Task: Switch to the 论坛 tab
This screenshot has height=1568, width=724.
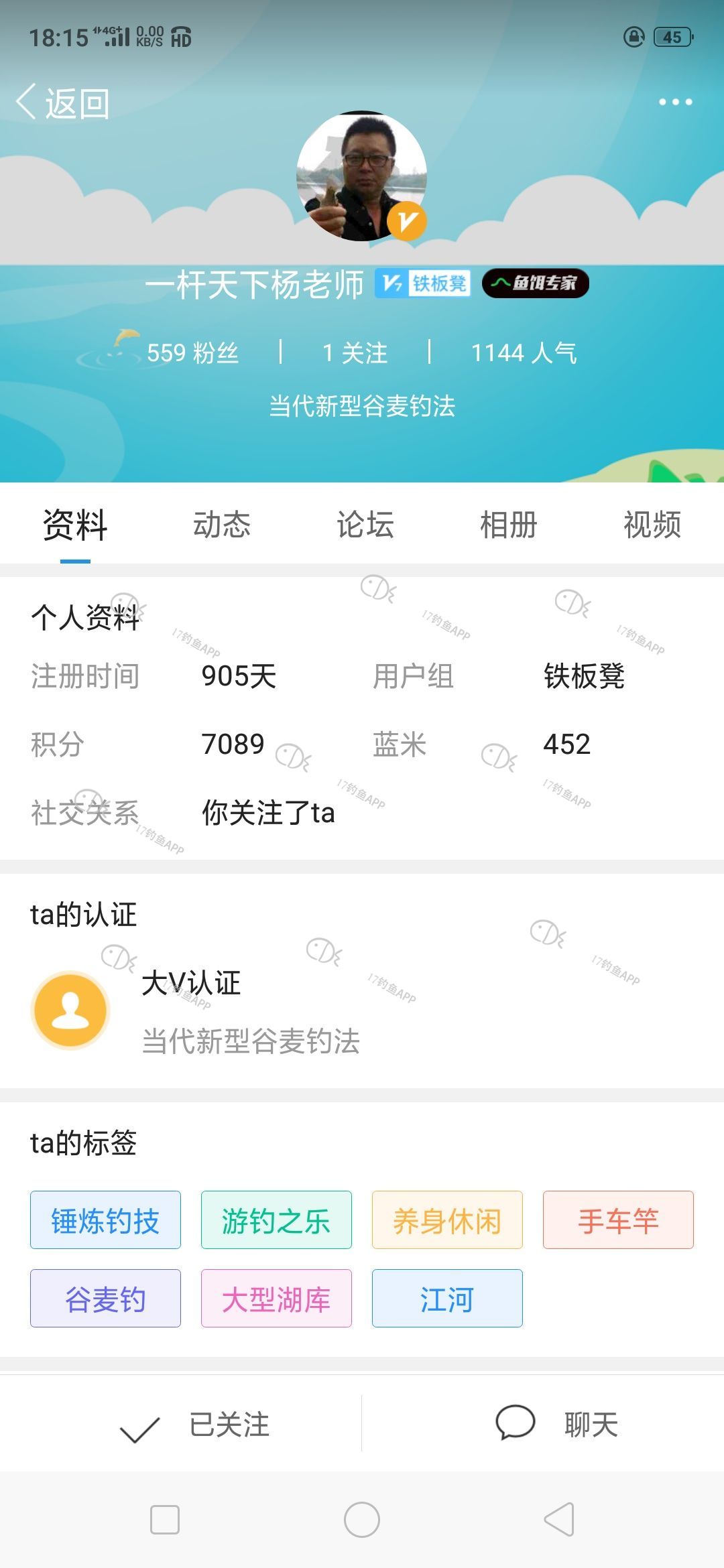Action: coord(365,525)
